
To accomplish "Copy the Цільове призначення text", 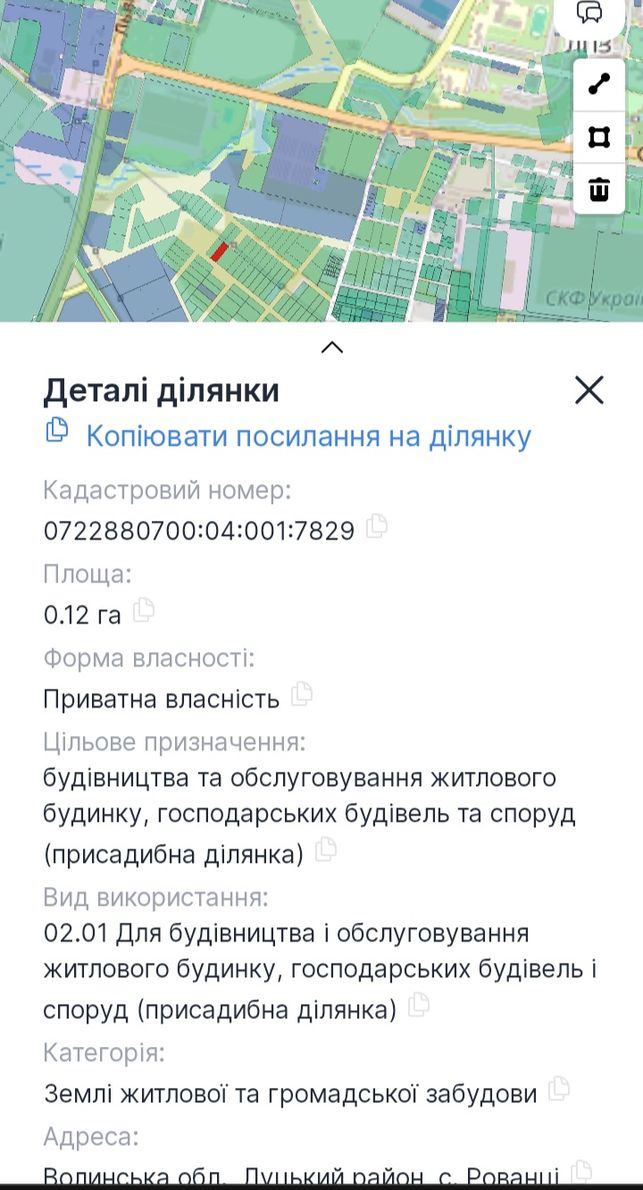I will click(x=326, y=849).
